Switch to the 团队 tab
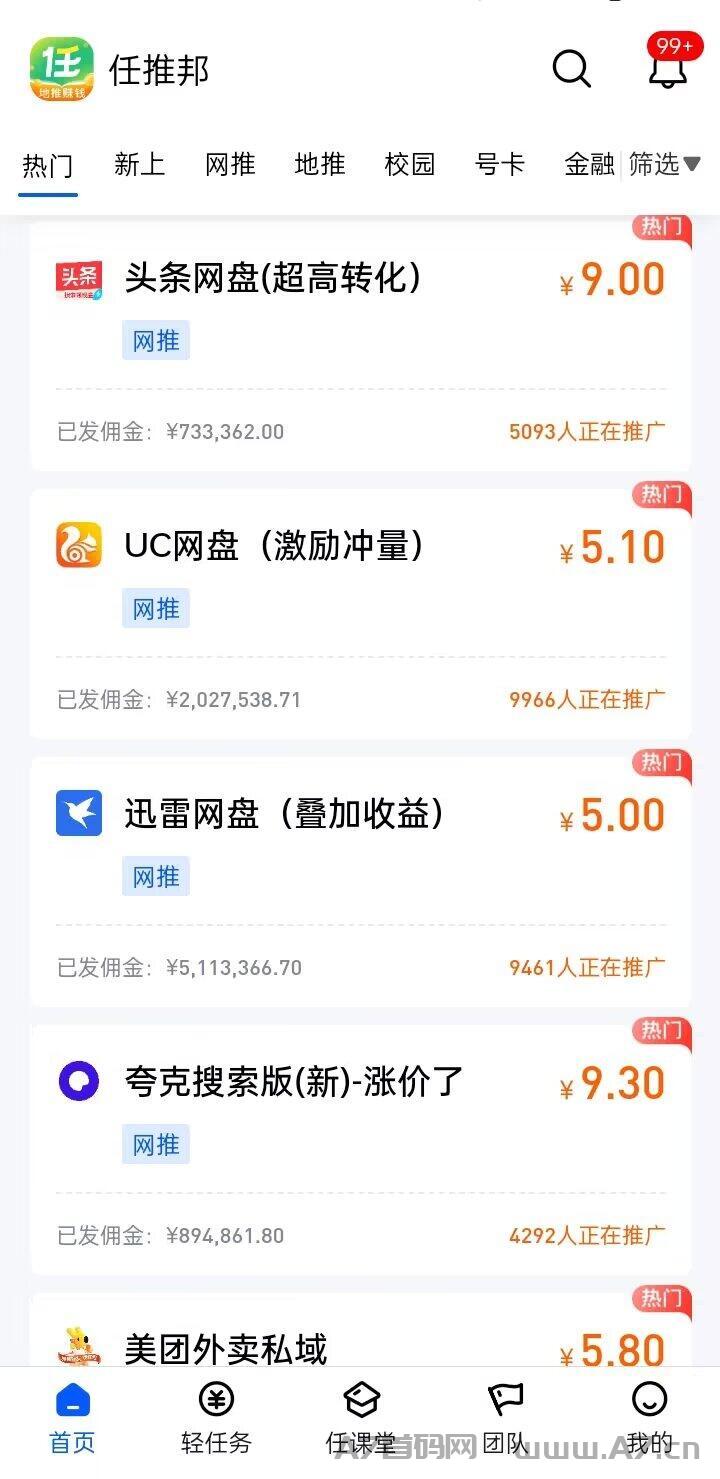The width and height of the screenshot is (720, 1479). (505, 1418)
